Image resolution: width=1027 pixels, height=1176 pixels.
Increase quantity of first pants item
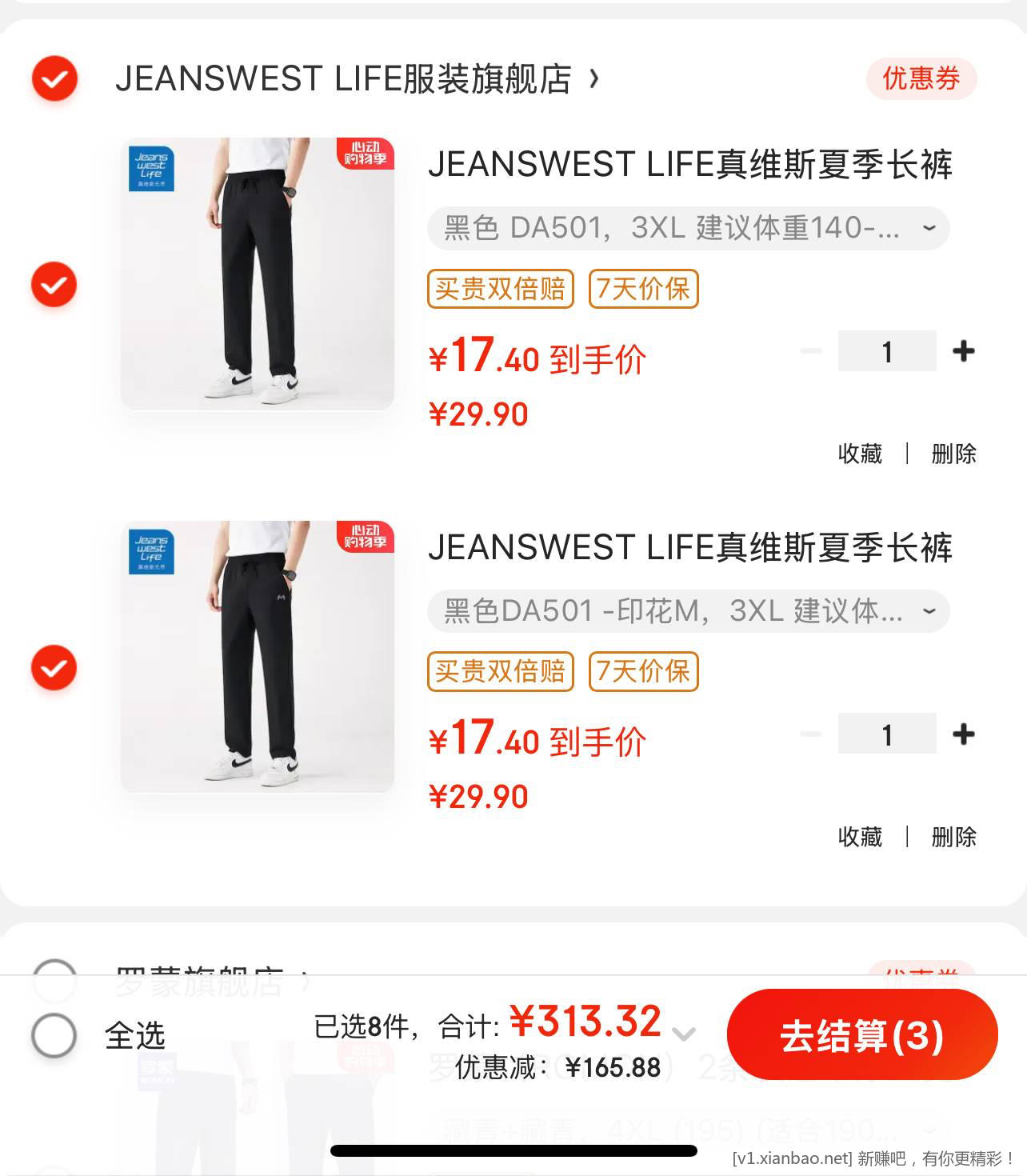click(x=963, y=350)
